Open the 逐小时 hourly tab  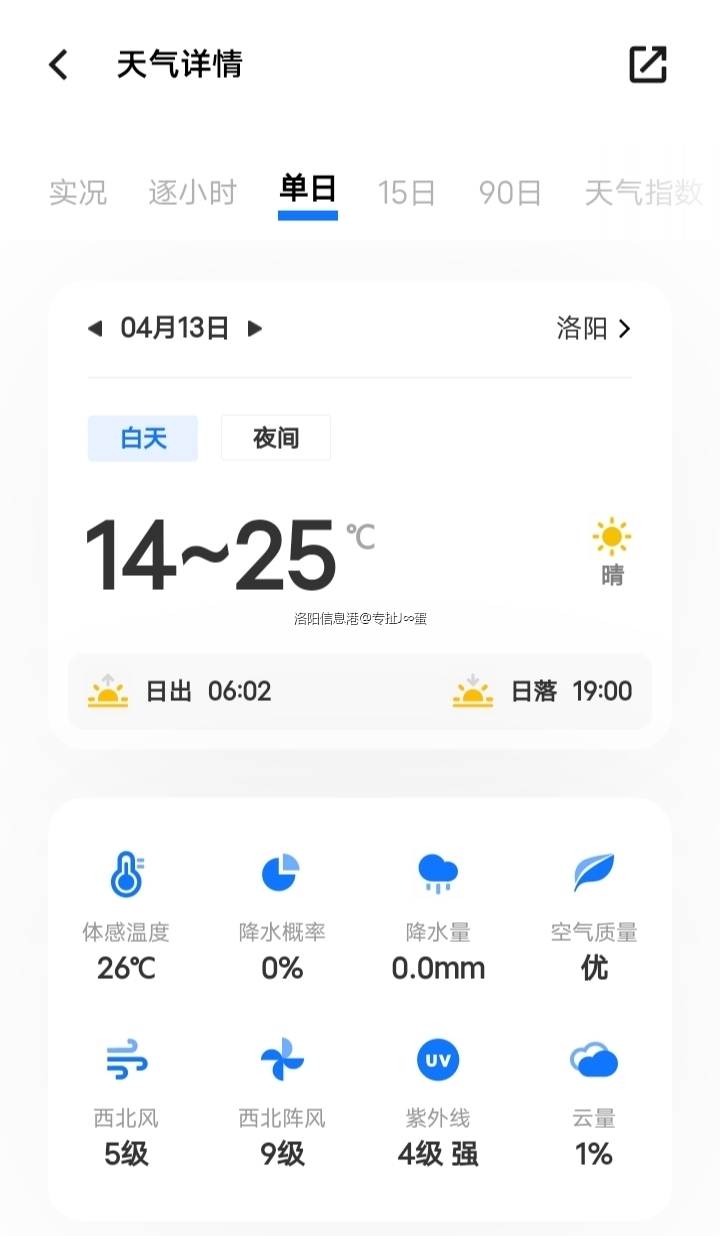coord(192,192)
